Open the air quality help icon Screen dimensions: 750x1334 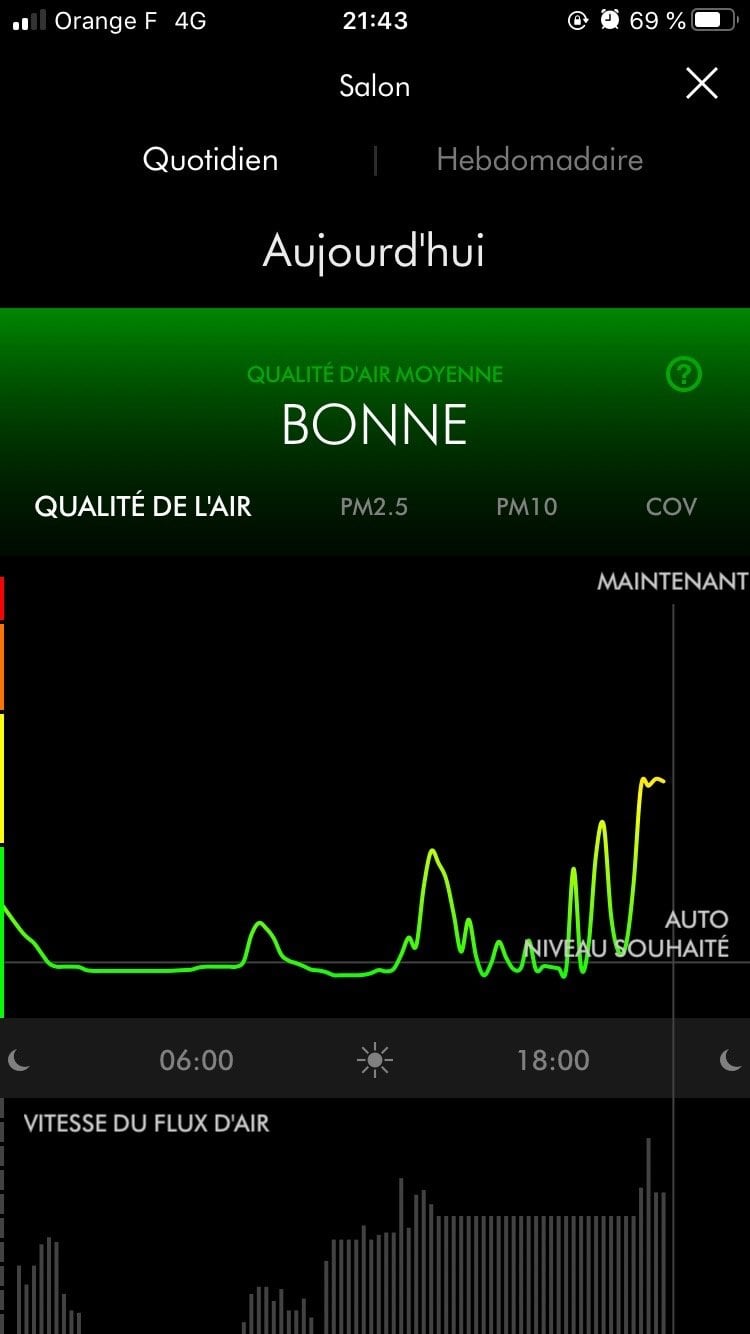click(684, 375)
